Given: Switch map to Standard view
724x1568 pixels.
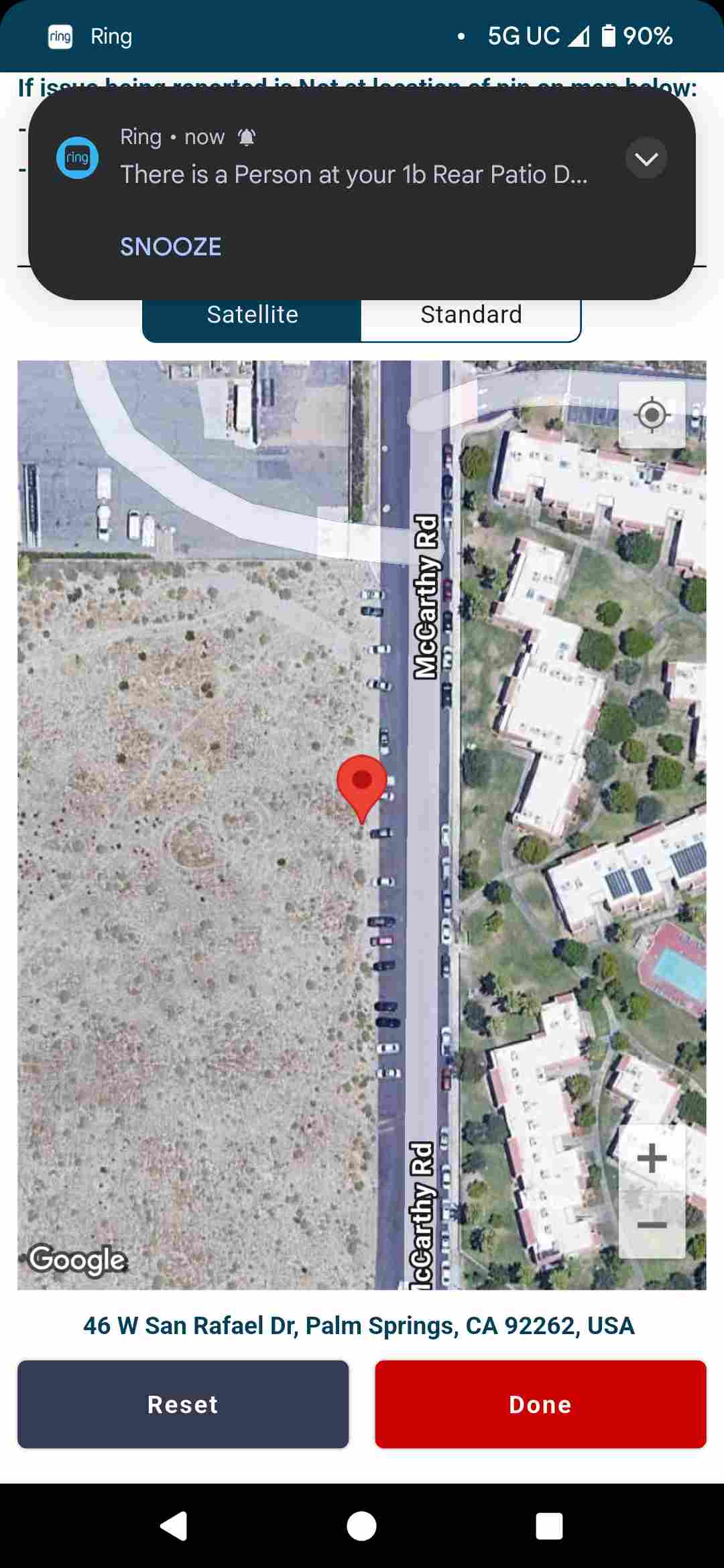Looking at the screenshot, I should [x=471, y=316].
